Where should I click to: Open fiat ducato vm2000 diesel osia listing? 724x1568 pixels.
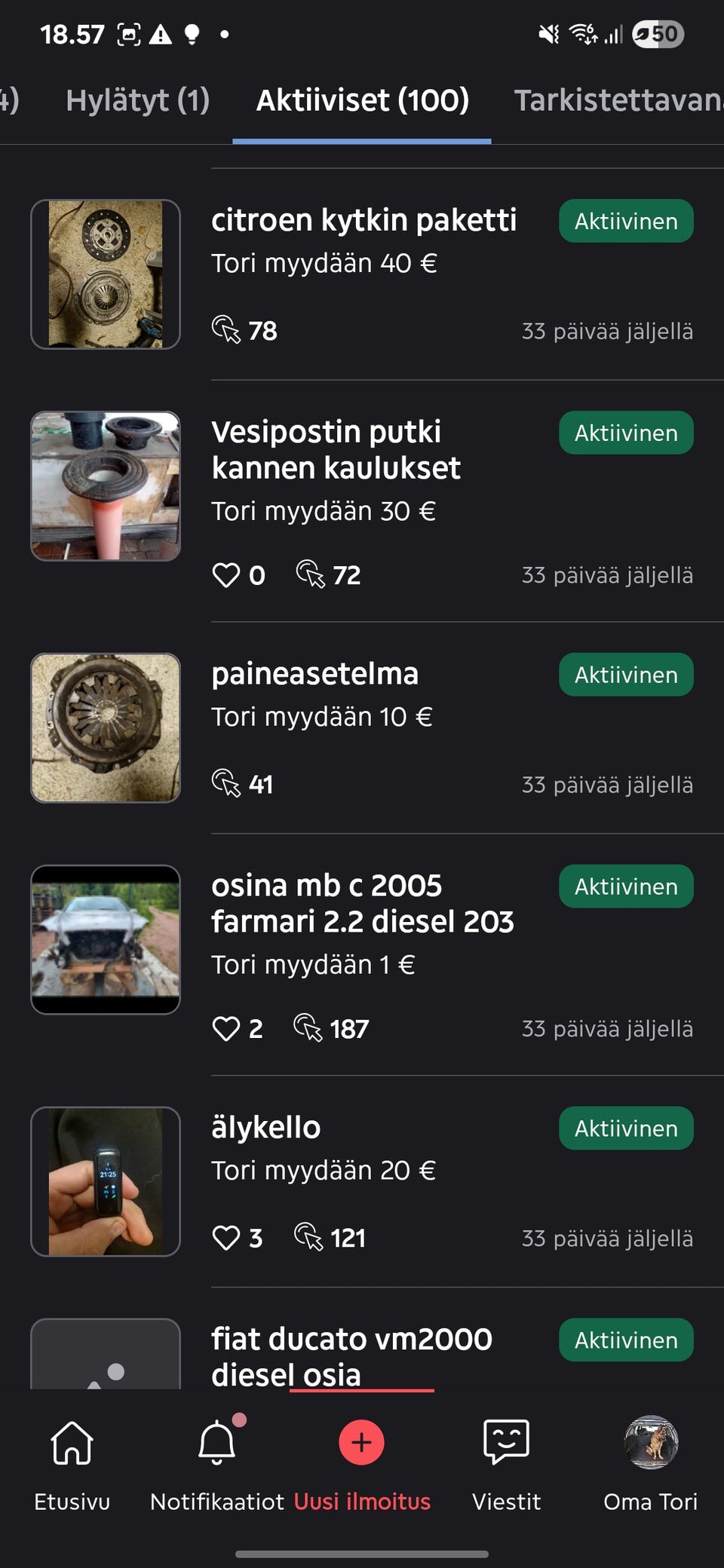click(351, 1355)
